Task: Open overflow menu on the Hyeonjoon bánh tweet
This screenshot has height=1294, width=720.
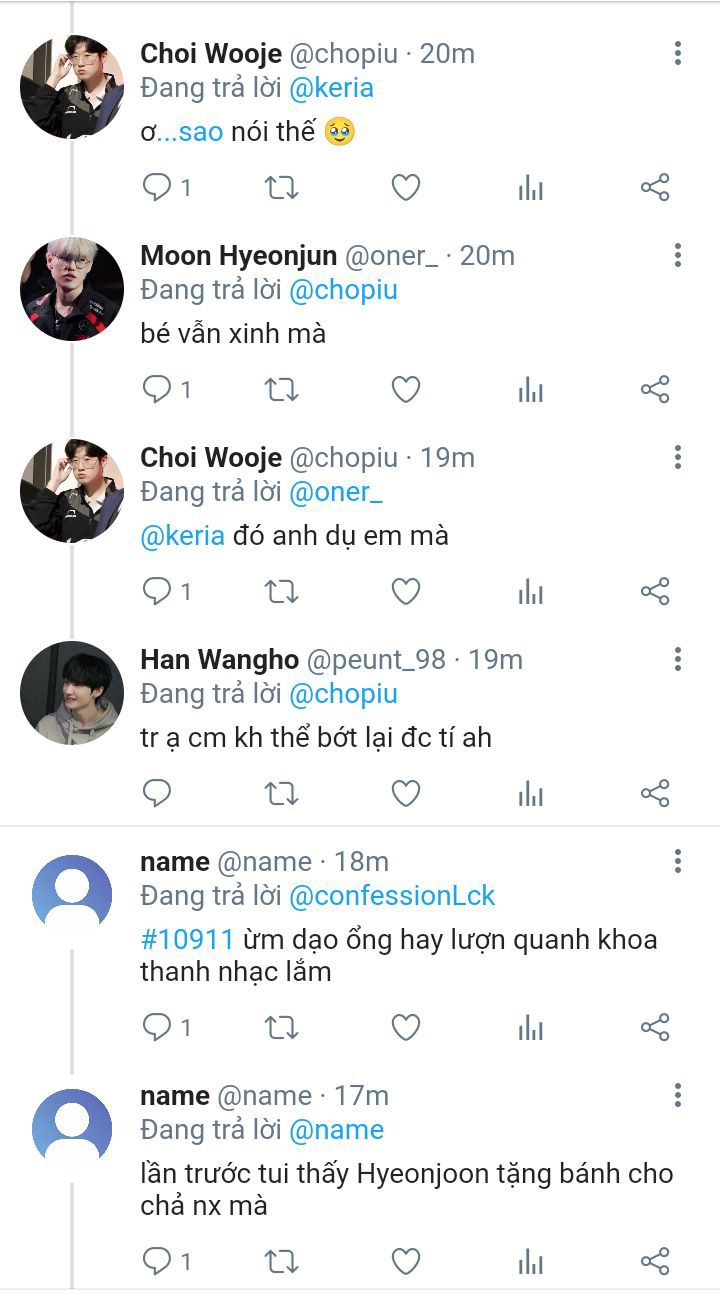Action: pos(678,1095)
